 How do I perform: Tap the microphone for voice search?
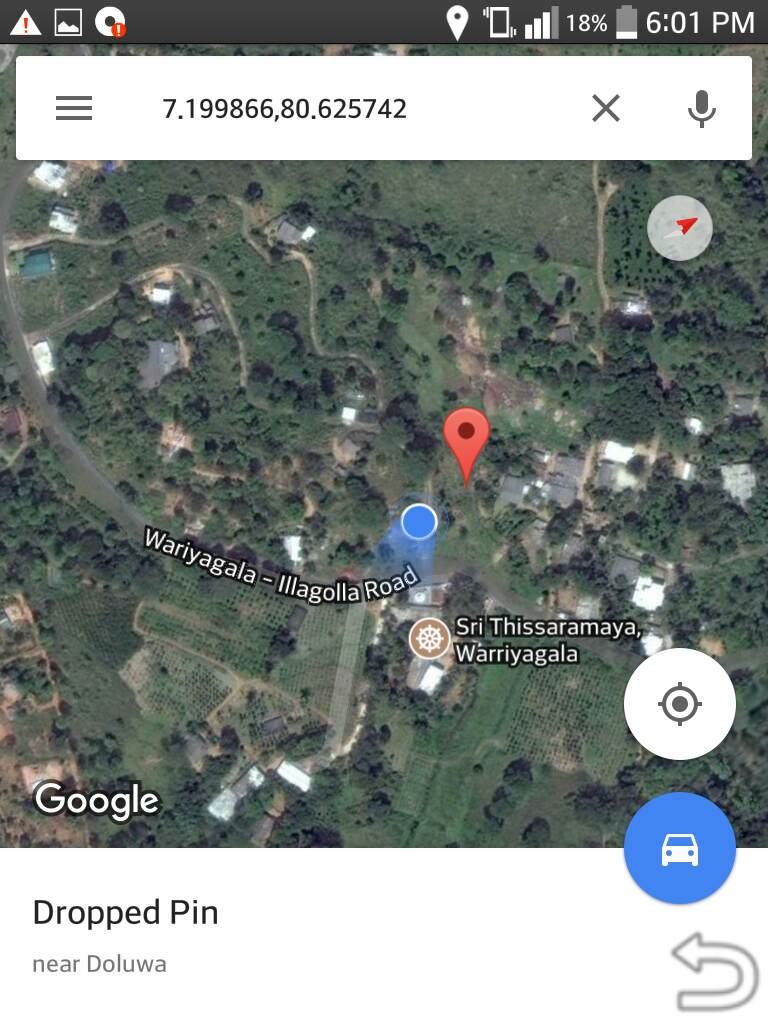pyautogui.click(x=701, y=108)
